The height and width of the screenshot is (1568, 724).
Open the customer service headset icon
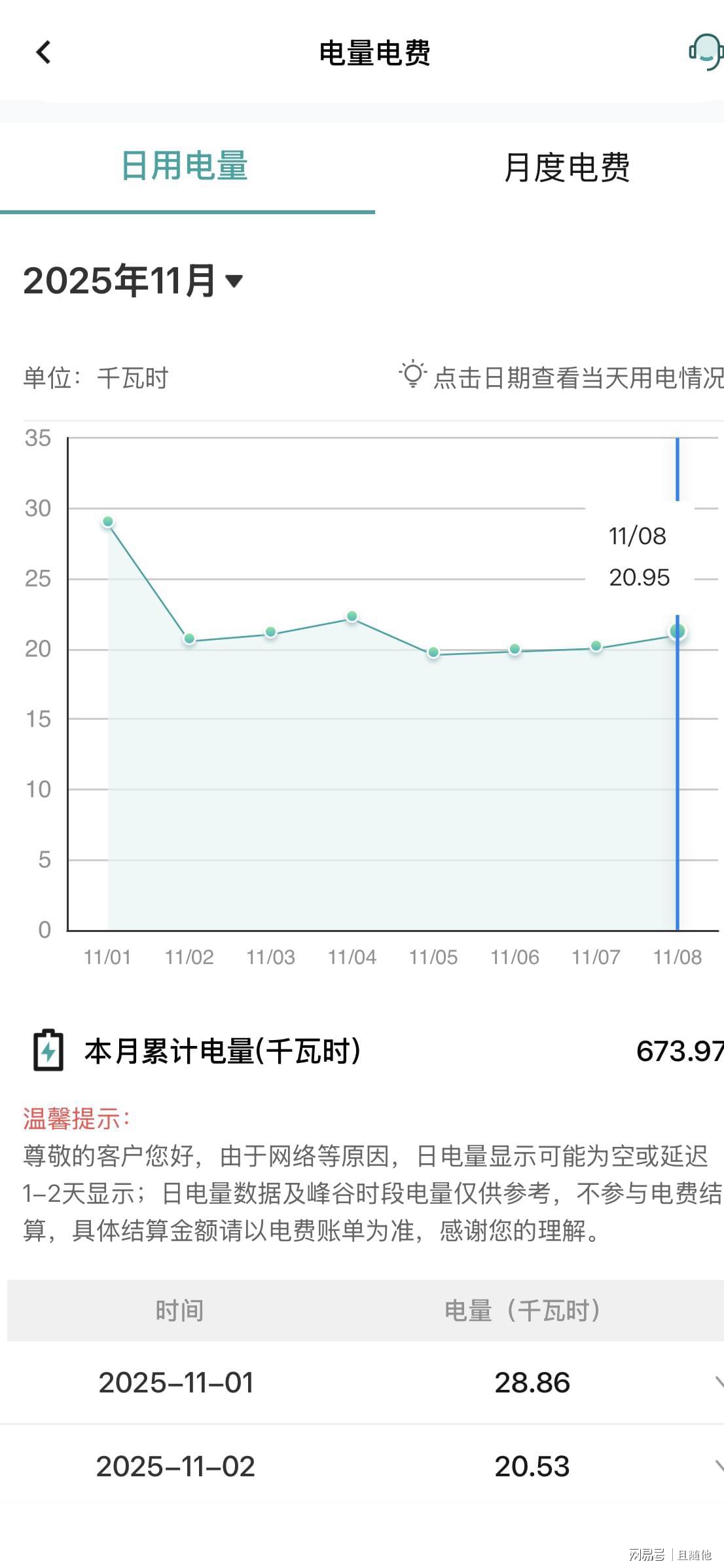coord(706,52)
